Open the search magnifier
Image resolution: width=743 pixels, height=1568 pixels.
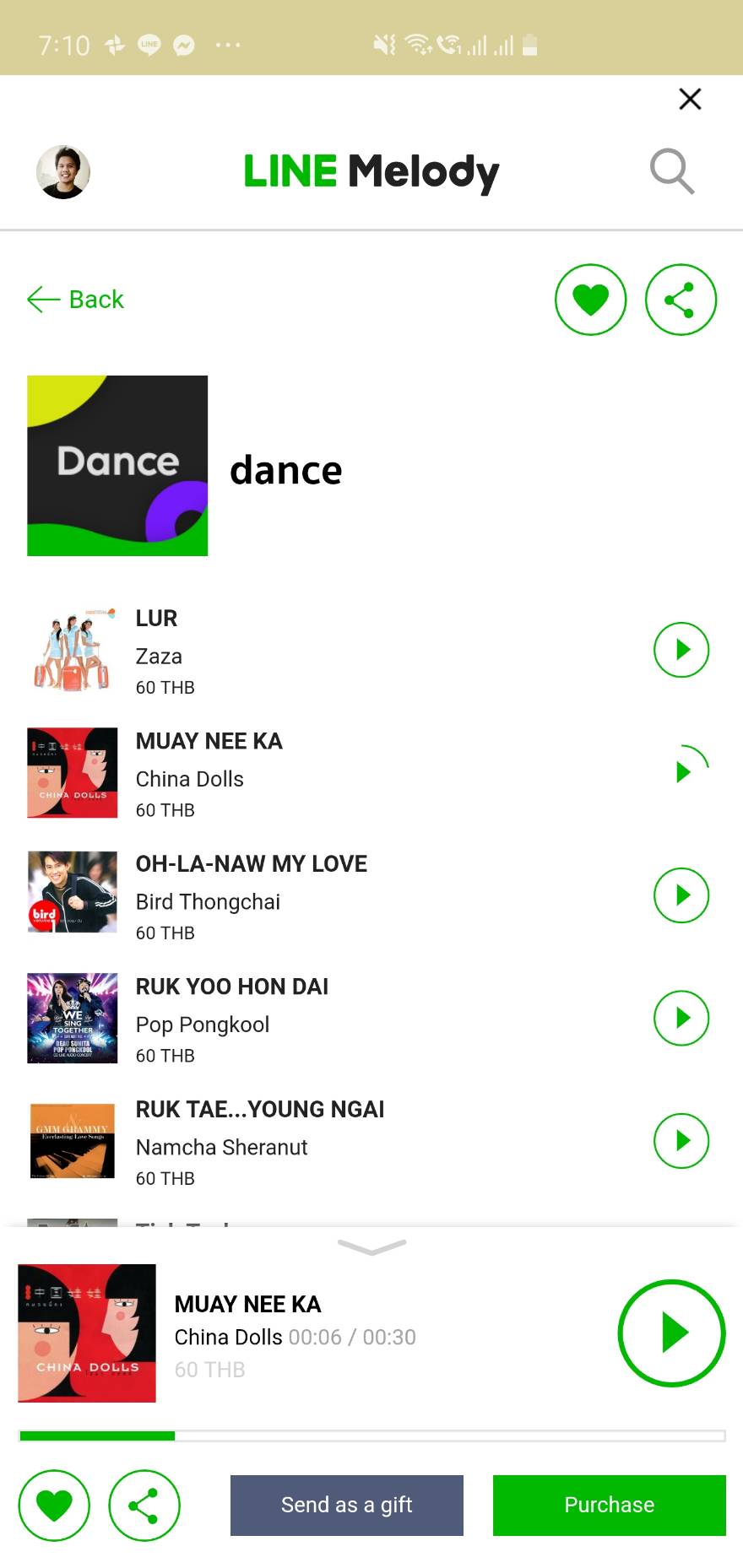(x=672, y=171)
